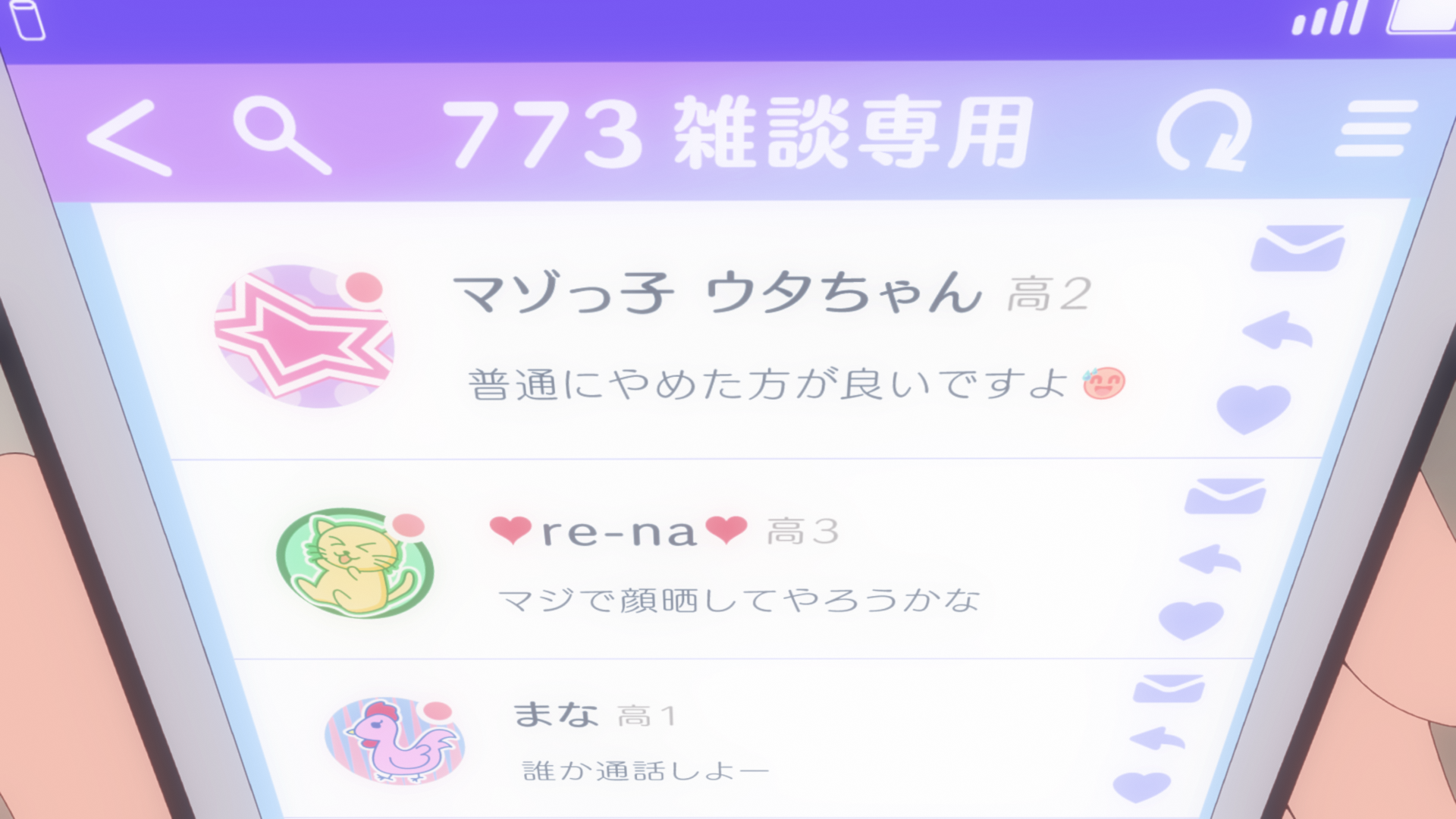Go back with the top-left arrow
Viewport: 1456px width, 819px height.
[x=129, y=138]
